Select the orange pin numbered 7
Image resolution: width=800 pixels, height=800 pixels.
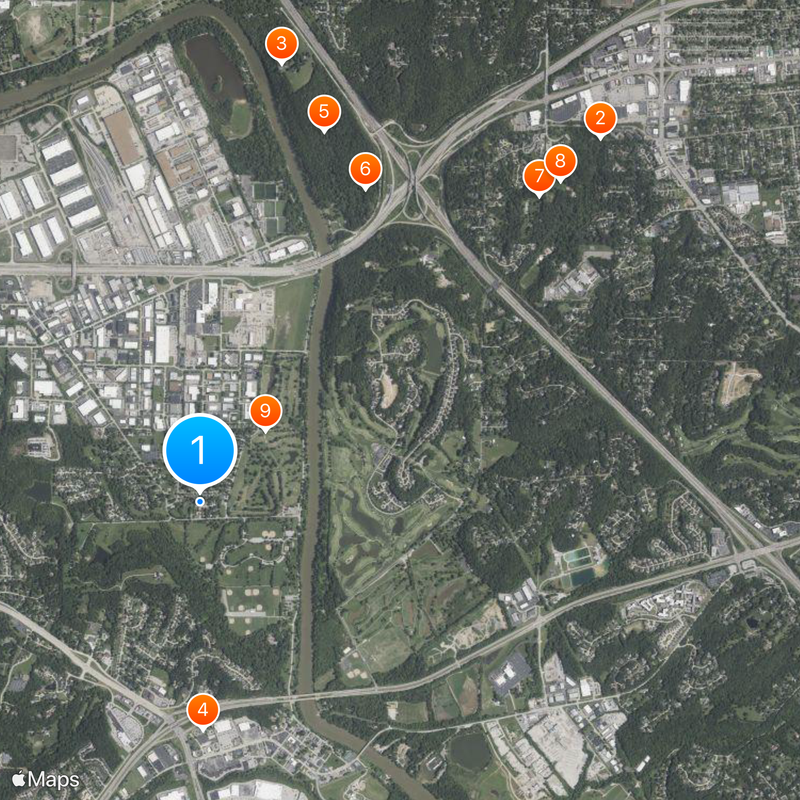click(538, 177)
